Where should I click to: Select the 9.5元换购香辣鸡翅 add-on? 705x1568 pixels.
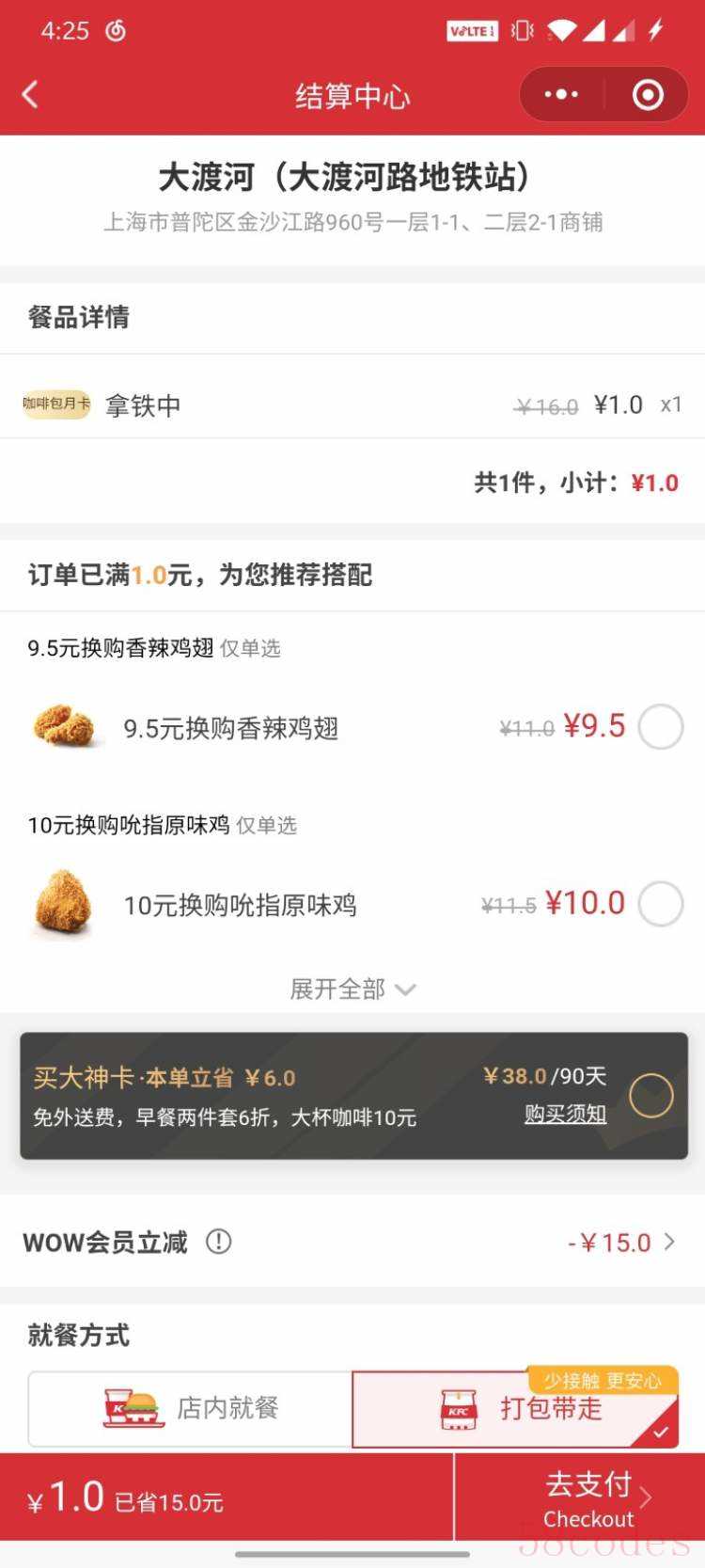point(660,727)
